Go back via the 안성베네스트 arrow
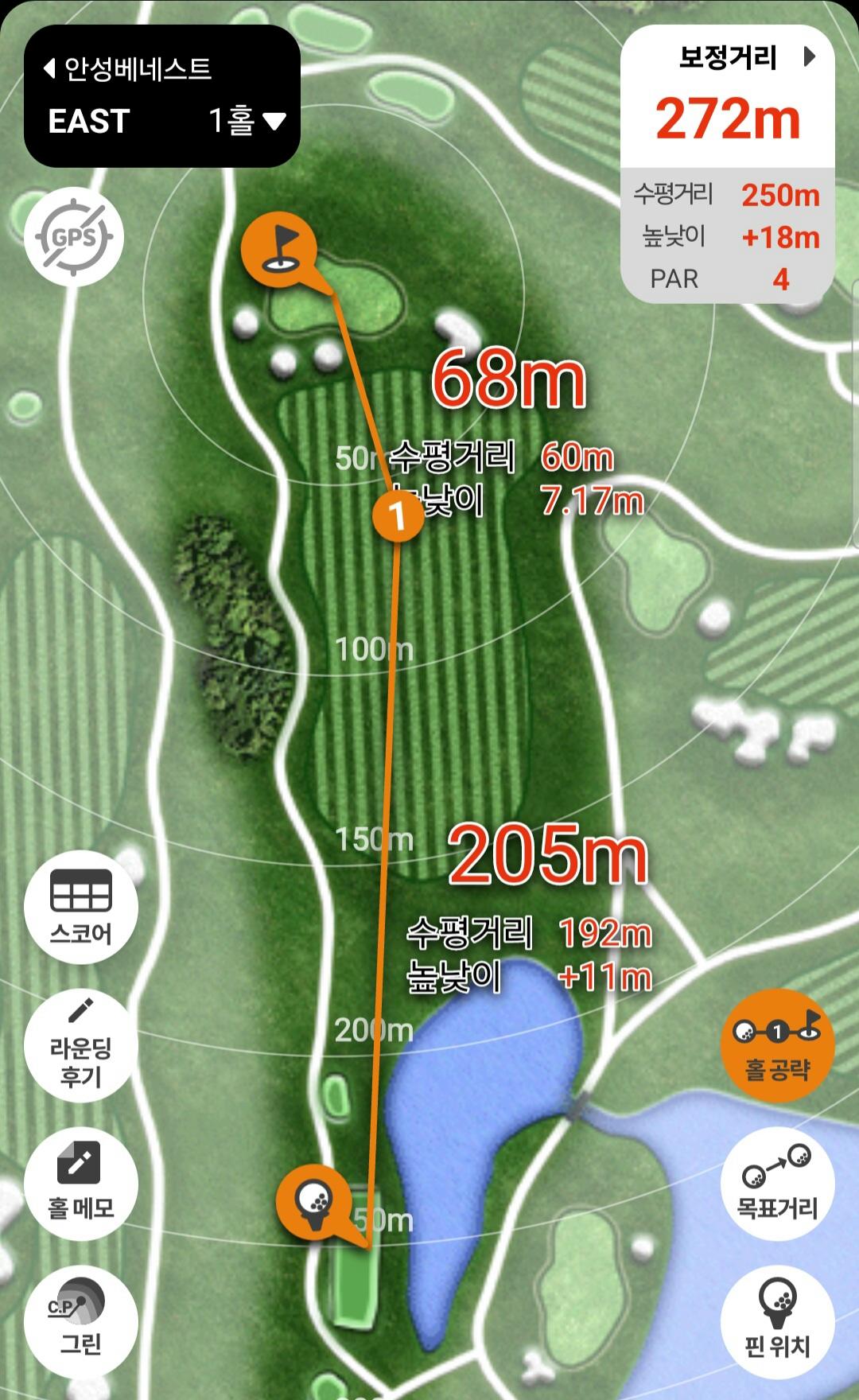The height and width of the screenshot is (1400, 859). point(49,68)
